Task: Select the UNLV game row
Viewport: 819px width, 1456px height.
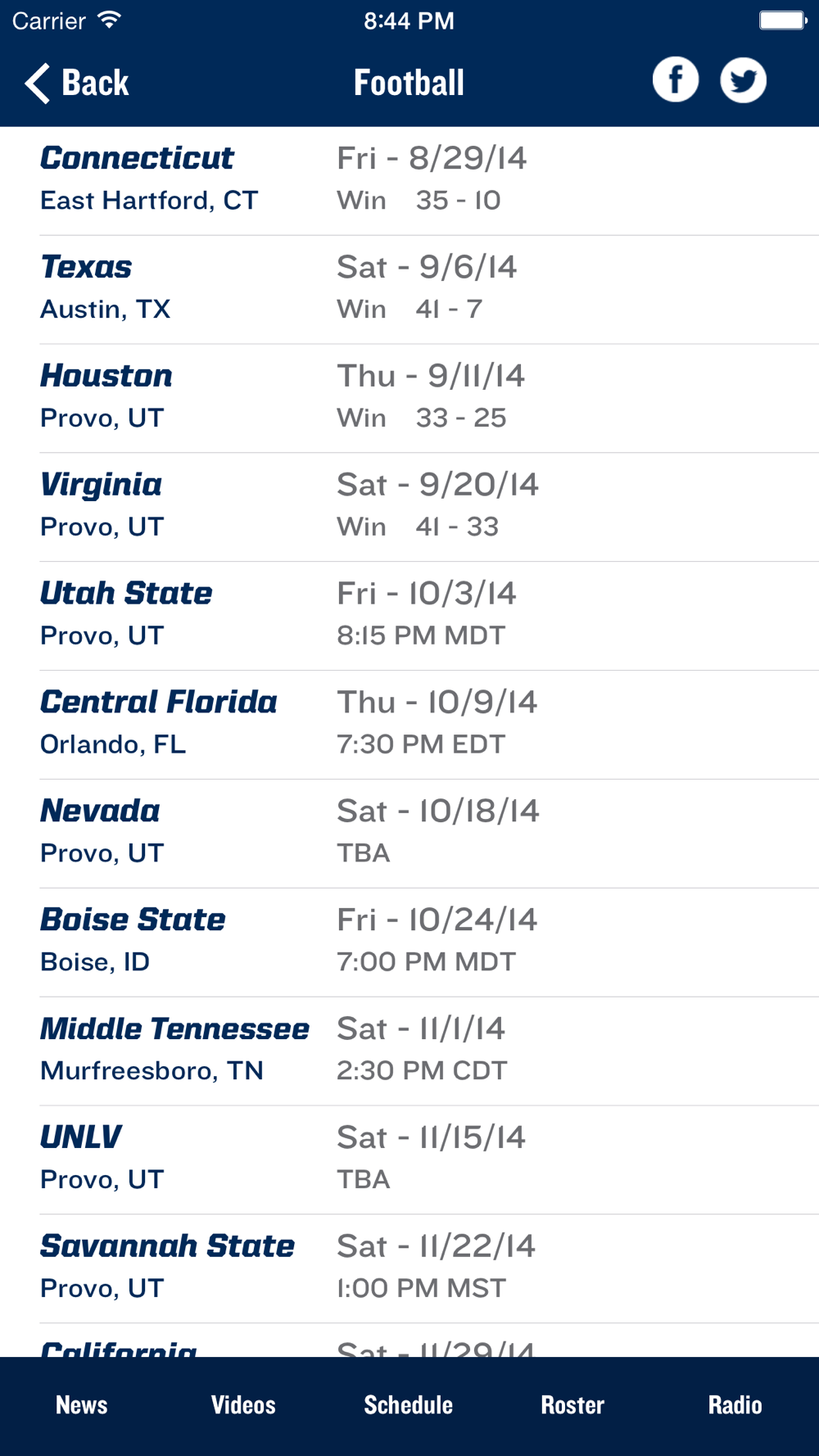Action: coord(409,1161)
